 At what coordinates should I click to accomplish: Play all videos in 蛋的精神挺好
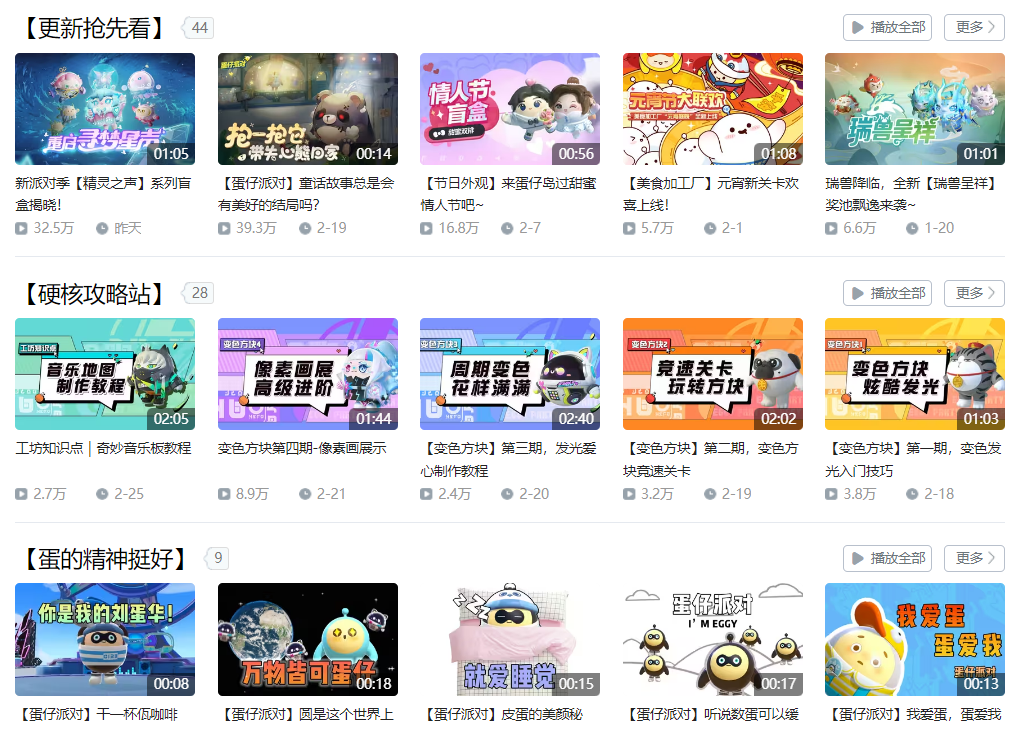(x=887, y=558)
